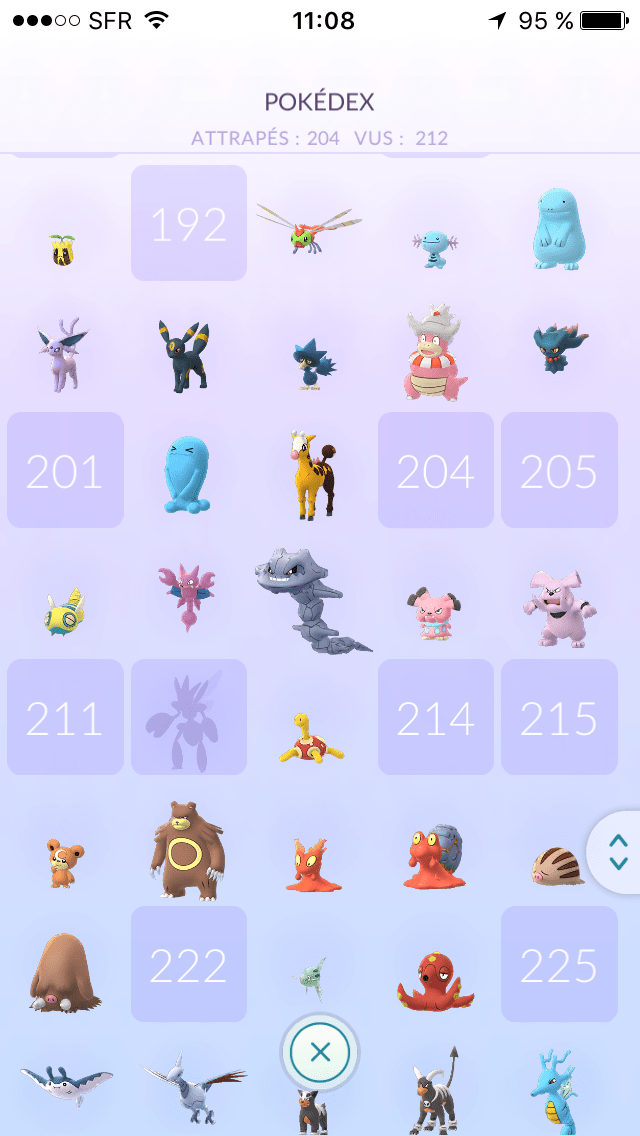
Task: Open the Piloswine entry
Action: (x=63, y=972)
